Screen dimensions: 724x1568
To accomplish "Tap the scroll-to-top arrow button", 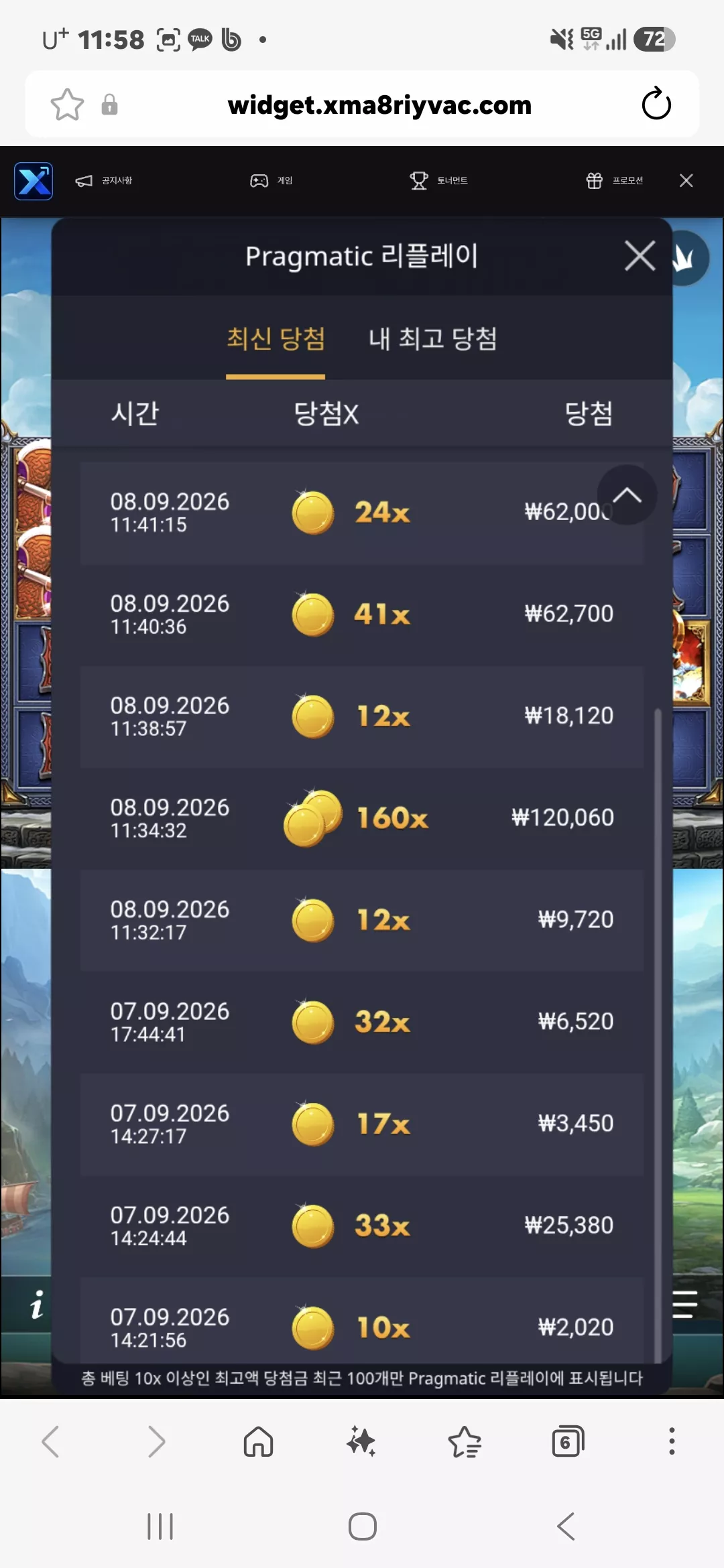I will (x=627, y=495).
